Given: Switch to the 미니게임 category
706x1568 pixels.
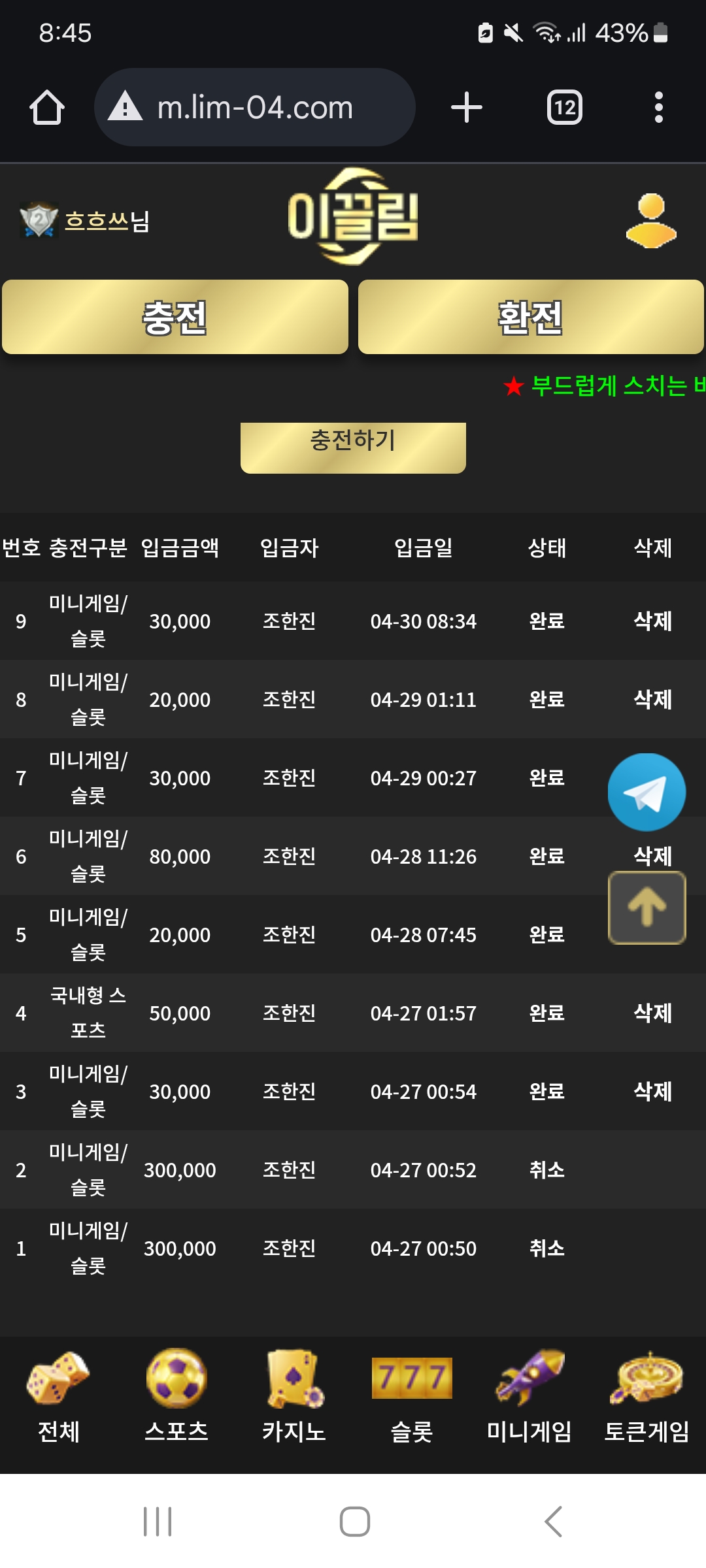Looking at the screenshot, I should click(529, 1395).
